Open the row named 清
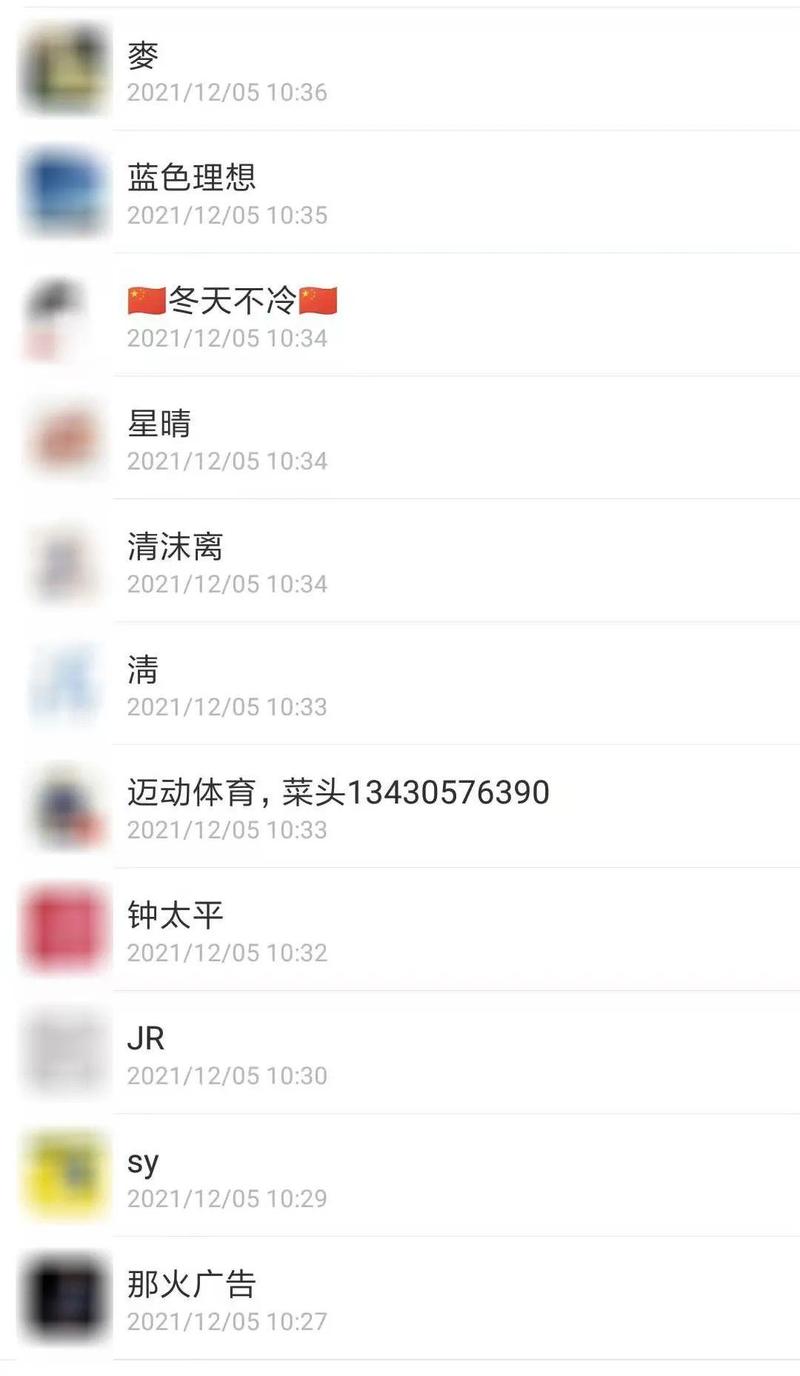This screenshot has height=1376, width=800. [400, 685]
